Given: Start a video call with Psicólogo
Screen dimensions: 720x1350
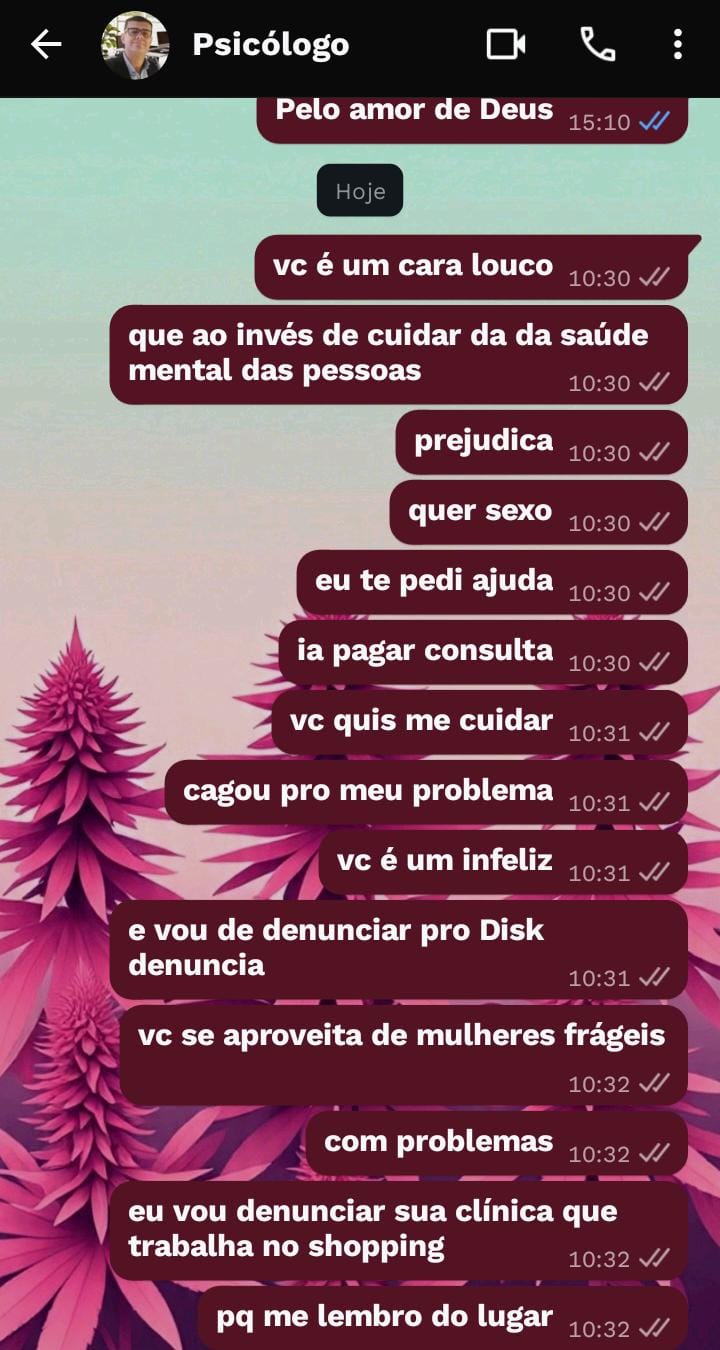Looking at the screenshot, I should [x=506, y=44].
